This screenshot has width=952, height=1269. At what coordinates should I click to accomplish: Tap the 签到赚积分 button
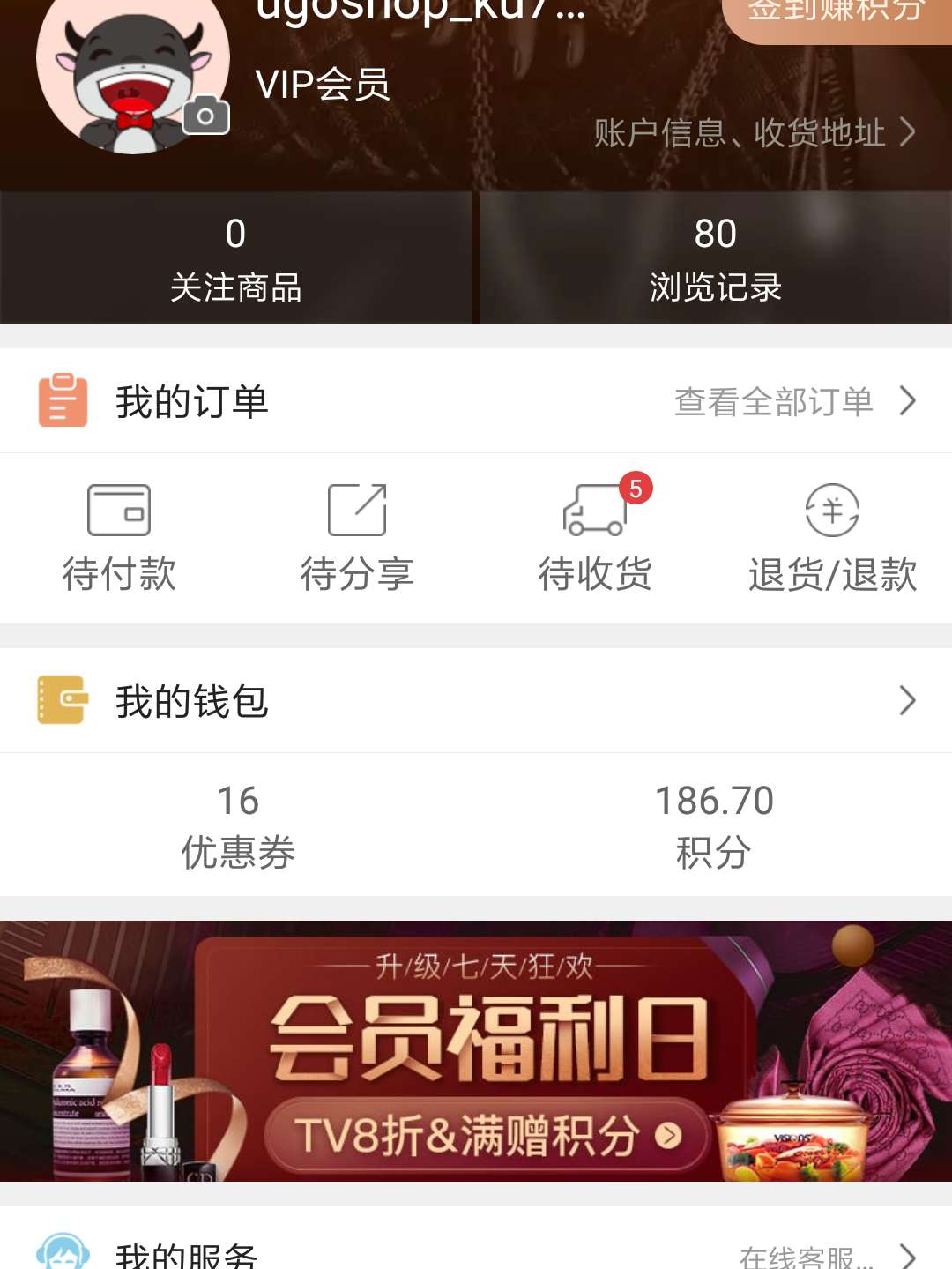836,12
